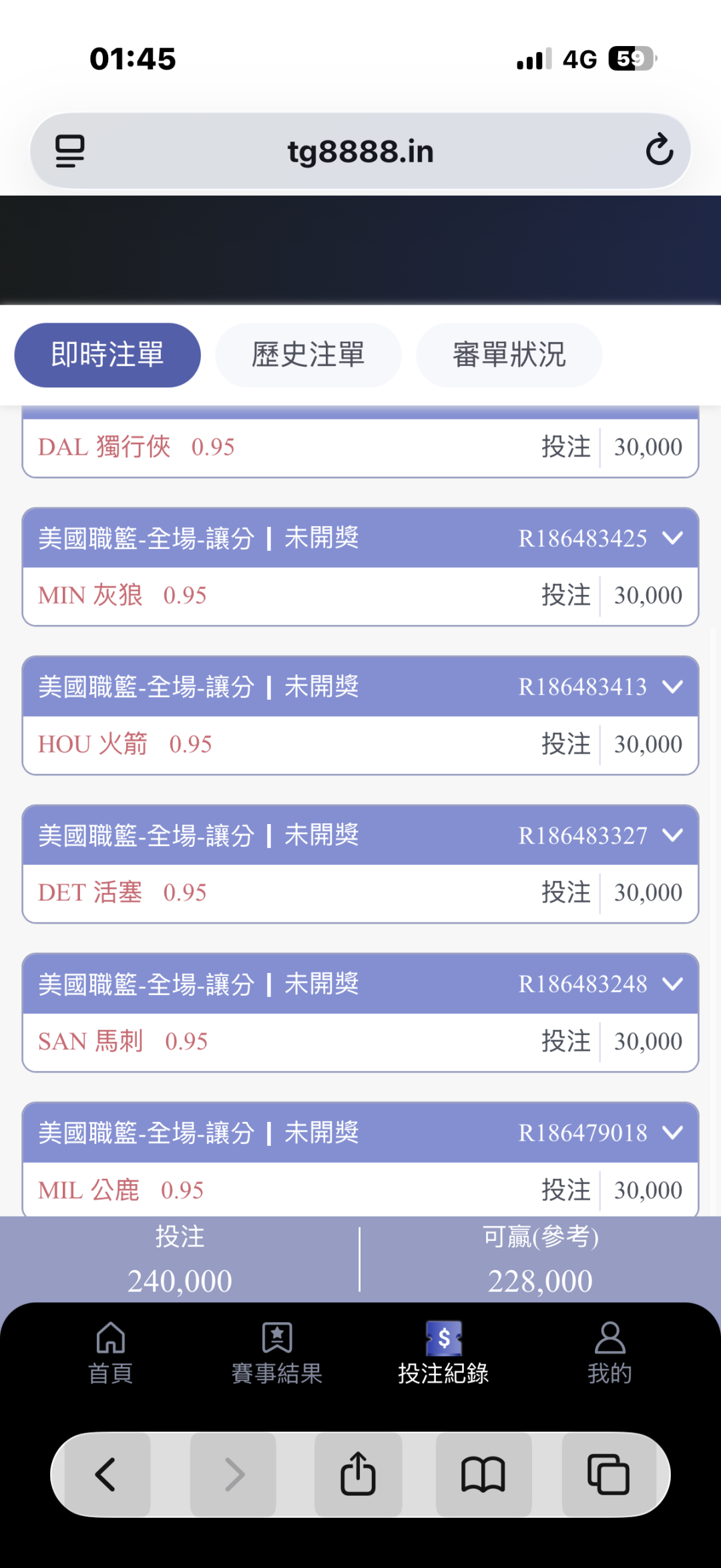This screenshot has width=721, height=1568.
Task: Expand bet slip R186479018
Action: 673,1133
